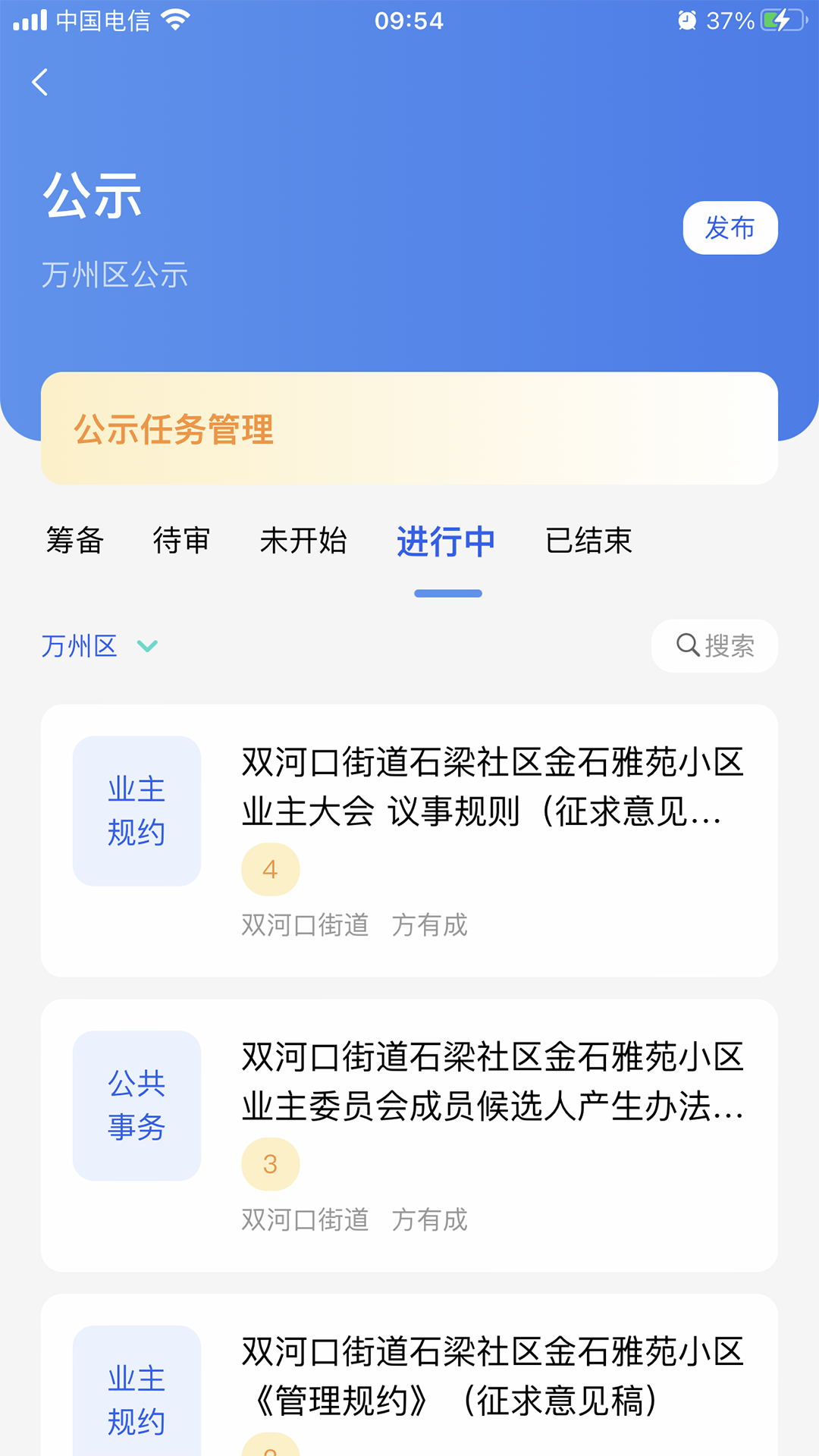Image resolution: width=819 pixels, height=1456 pixels.
Task: Open the 搜索 search box
Action: pyautogui.click(x=714, y=646)
